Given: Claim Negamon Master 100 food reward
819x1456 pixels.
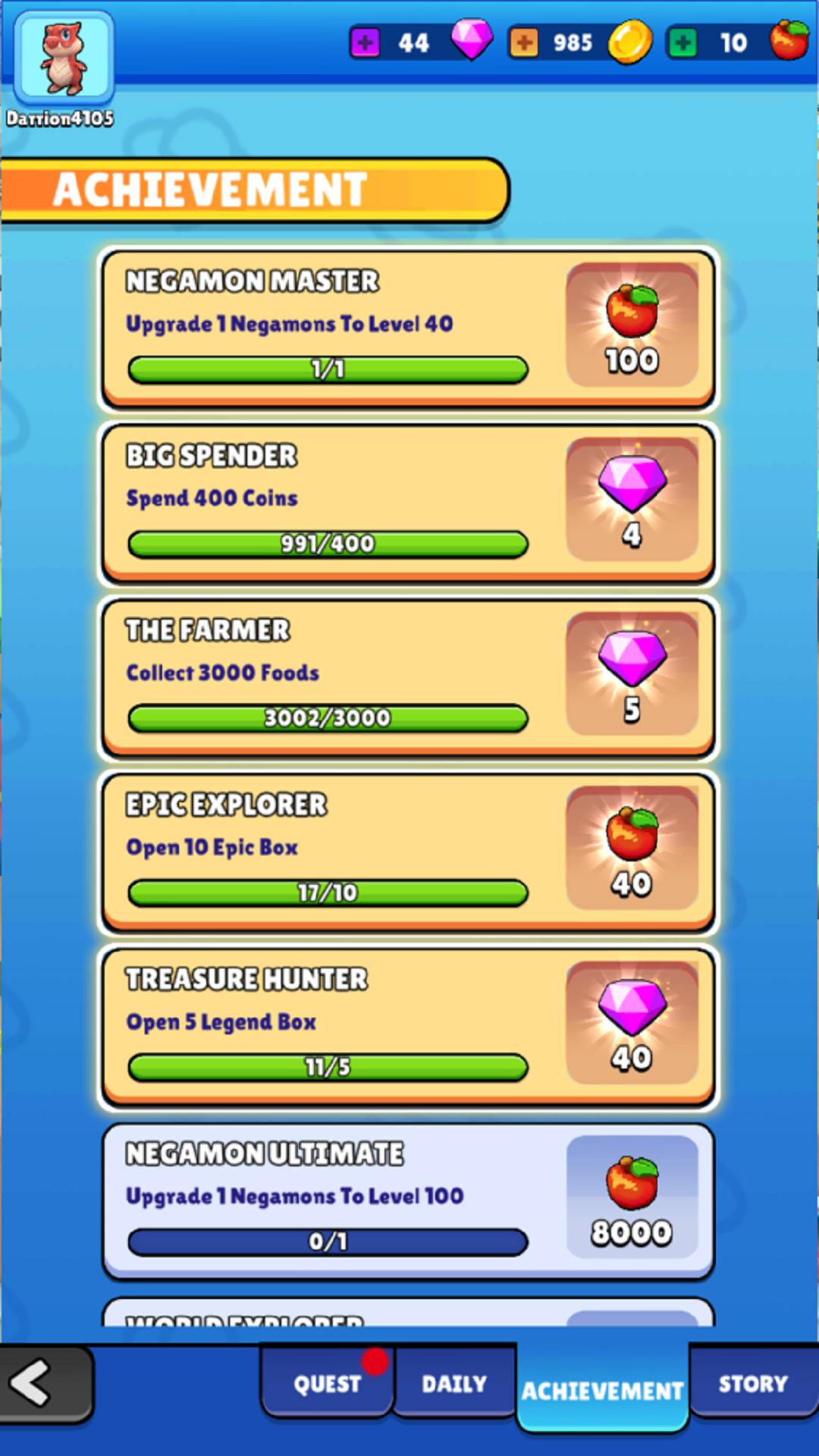Looking at the screenshot, I should click(632, 325).
